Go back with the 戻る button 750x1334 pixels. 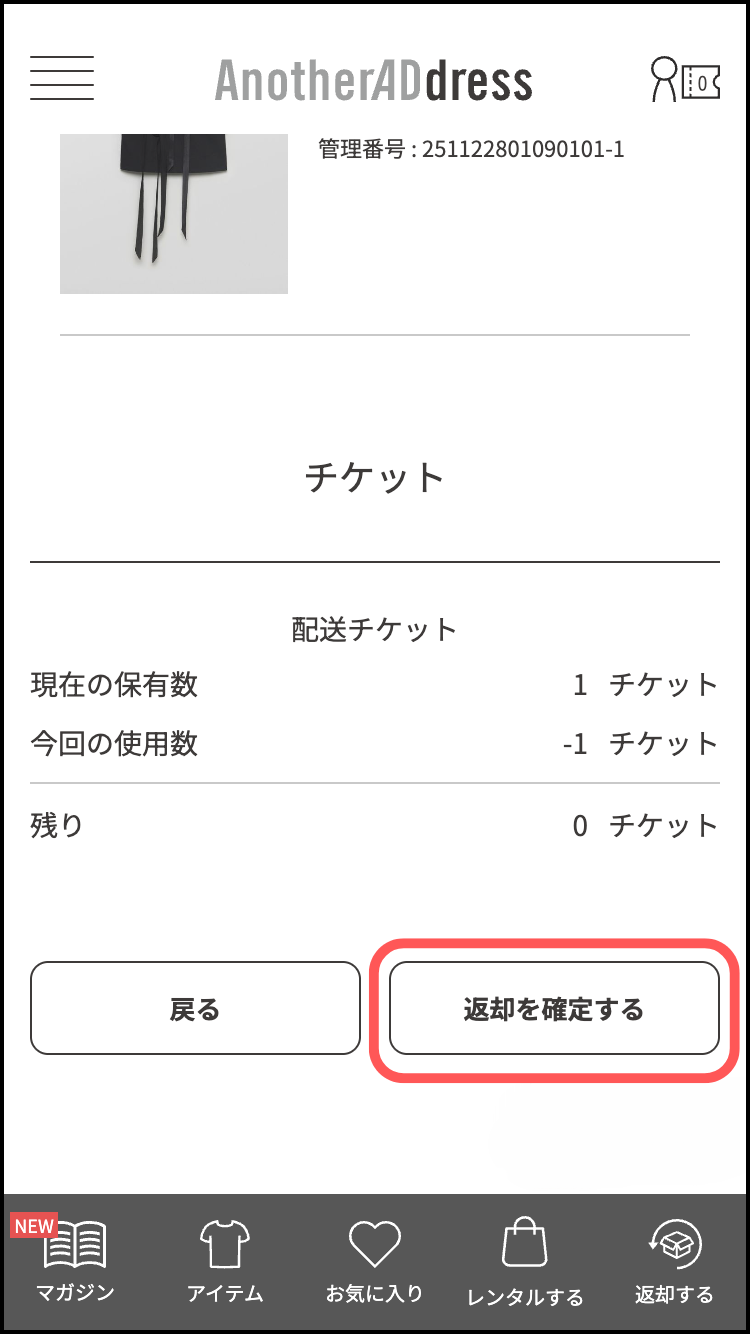point(195,1008)
